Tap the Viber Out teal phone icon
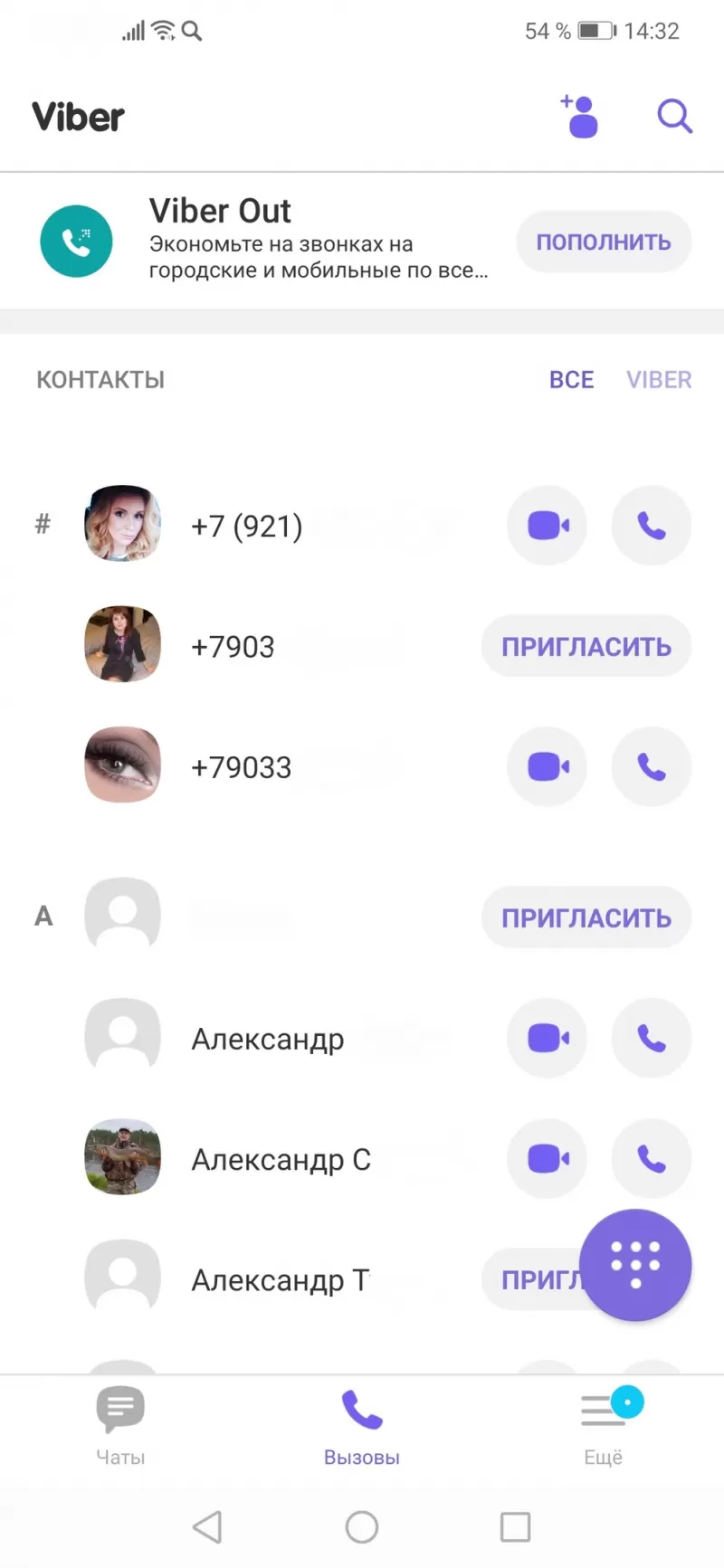Screen dimensions: 724x1568 (76, 241)
